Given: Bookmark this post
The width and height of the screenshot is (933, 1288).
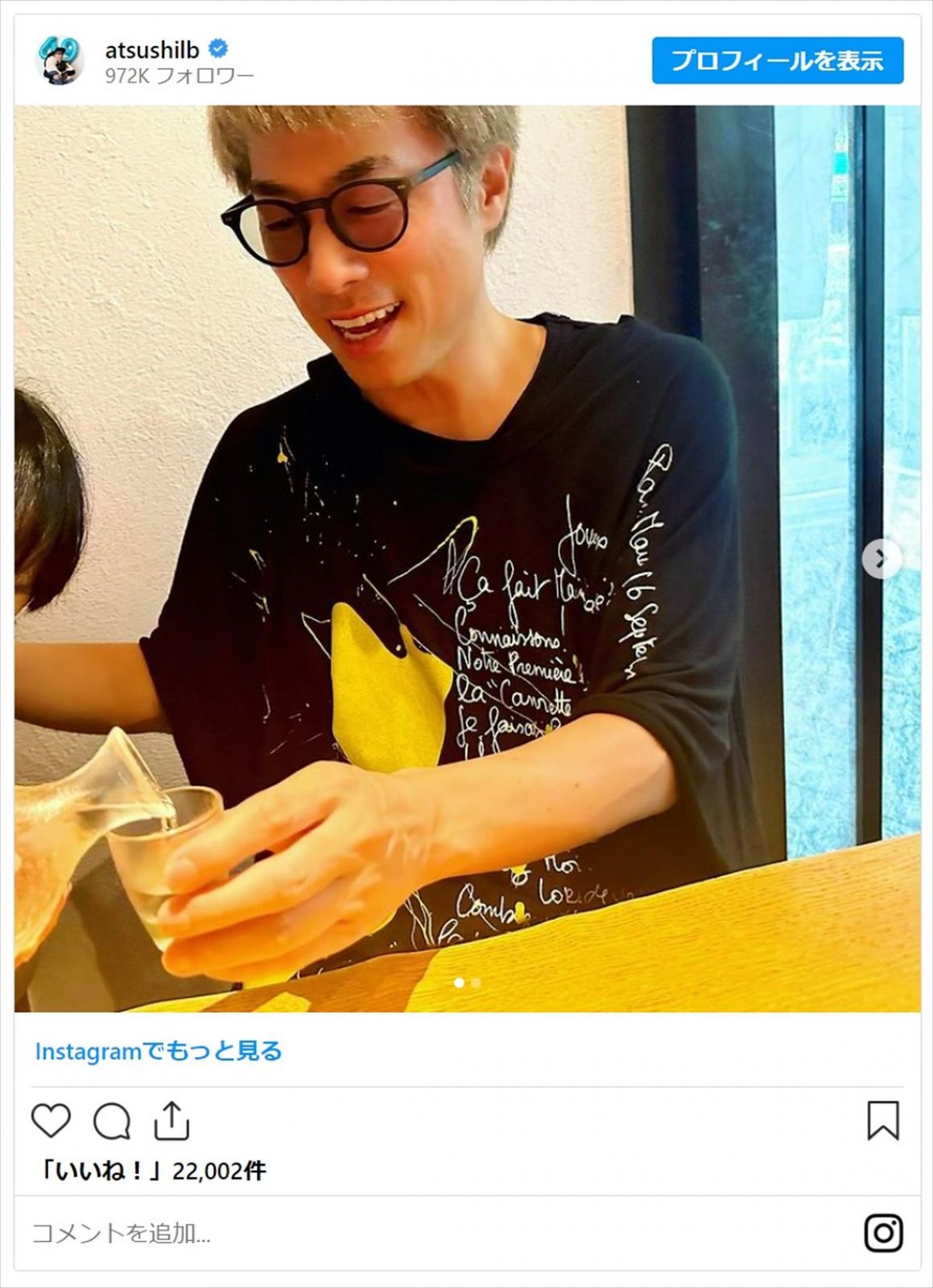Looking at the screenshot, I should (882, 1121).
